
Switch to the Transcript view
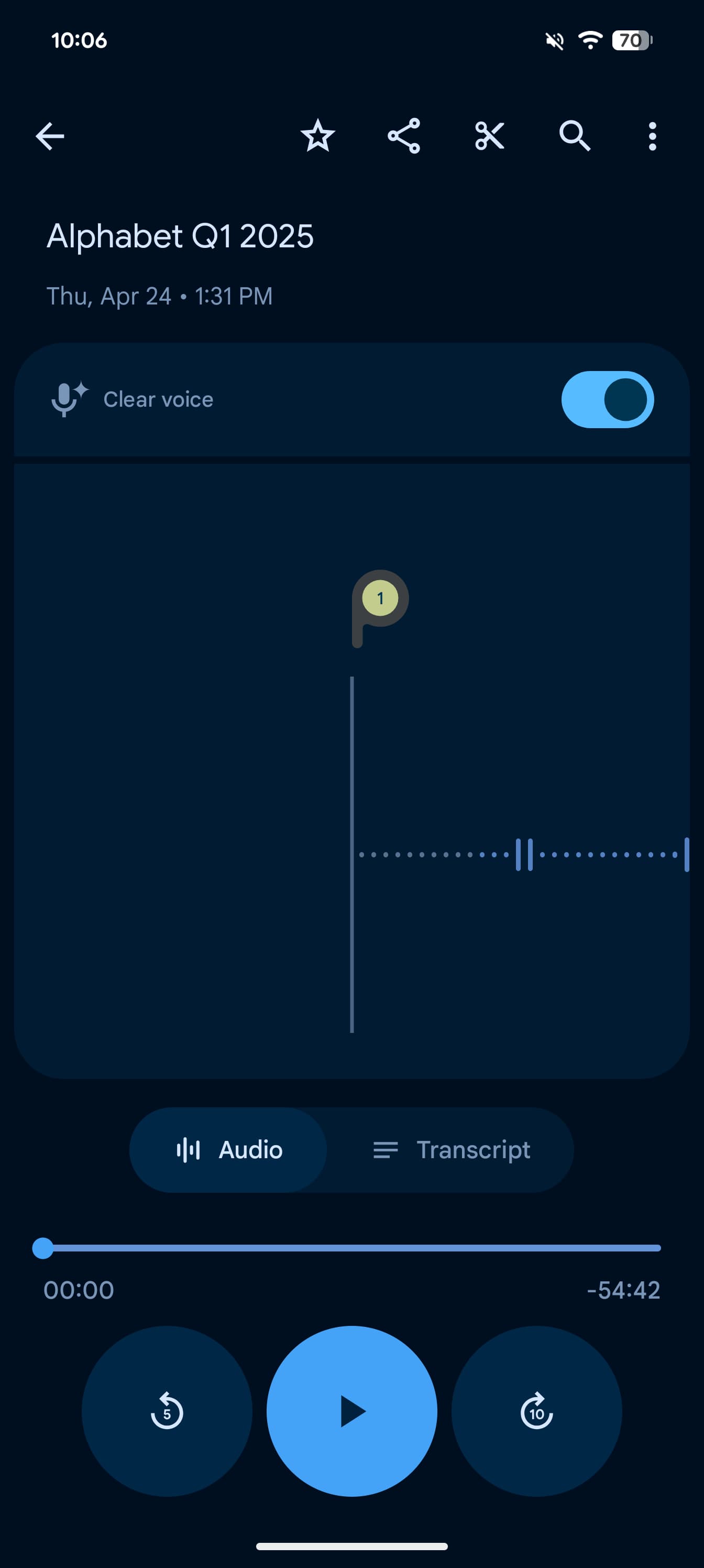pyautogui.click(x=451, y=1150)
